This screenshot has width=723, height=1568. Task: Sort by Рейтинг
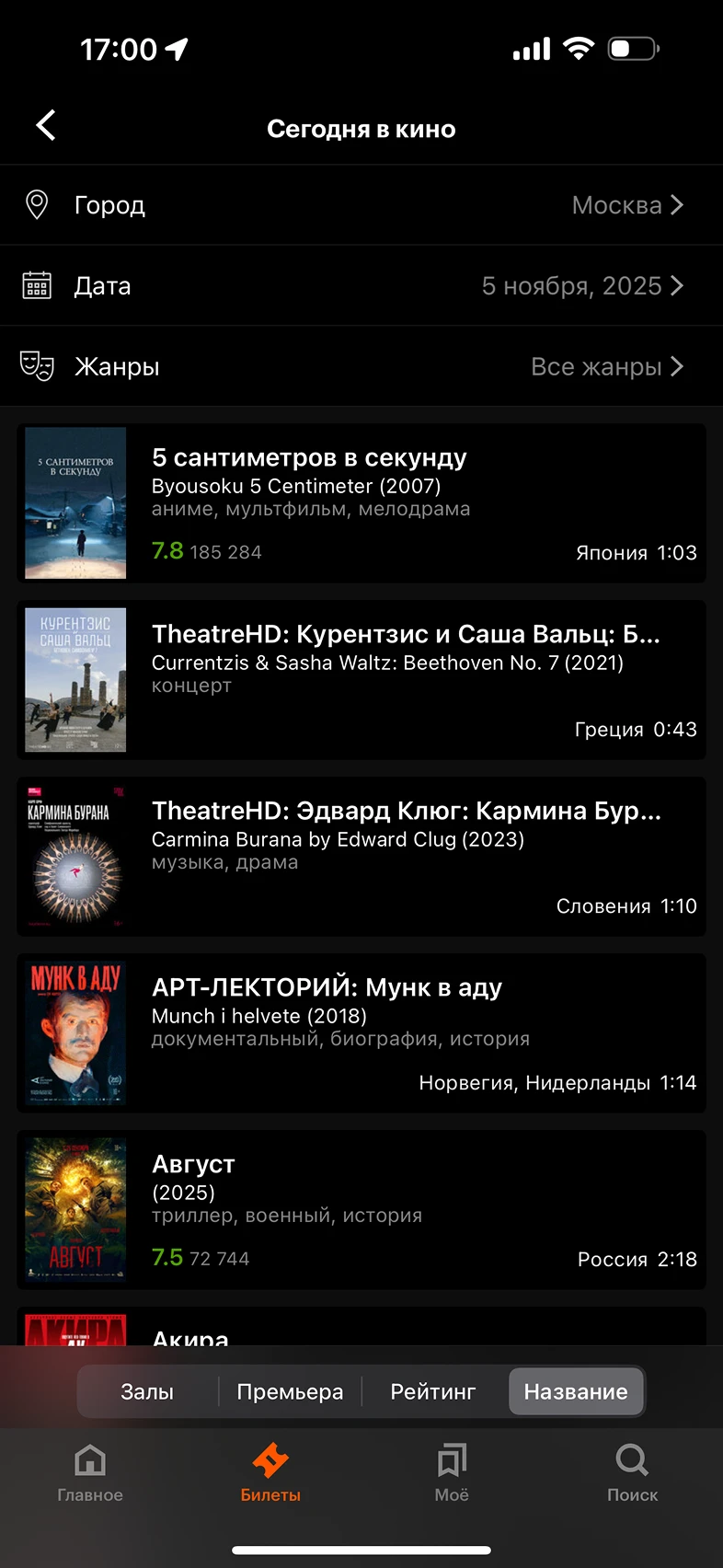[433, 1391]
